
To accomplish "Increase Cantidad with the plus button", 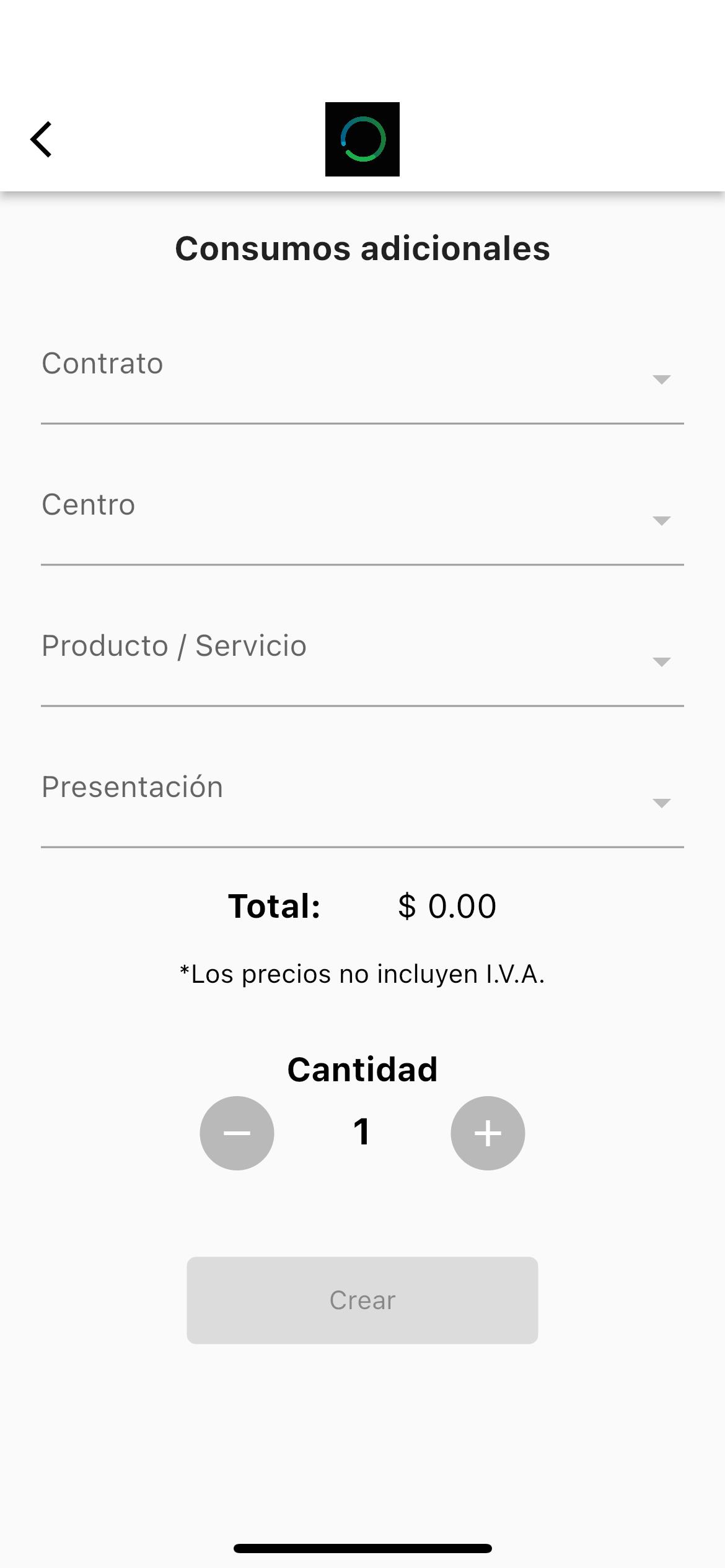I will click(488, 1133).
